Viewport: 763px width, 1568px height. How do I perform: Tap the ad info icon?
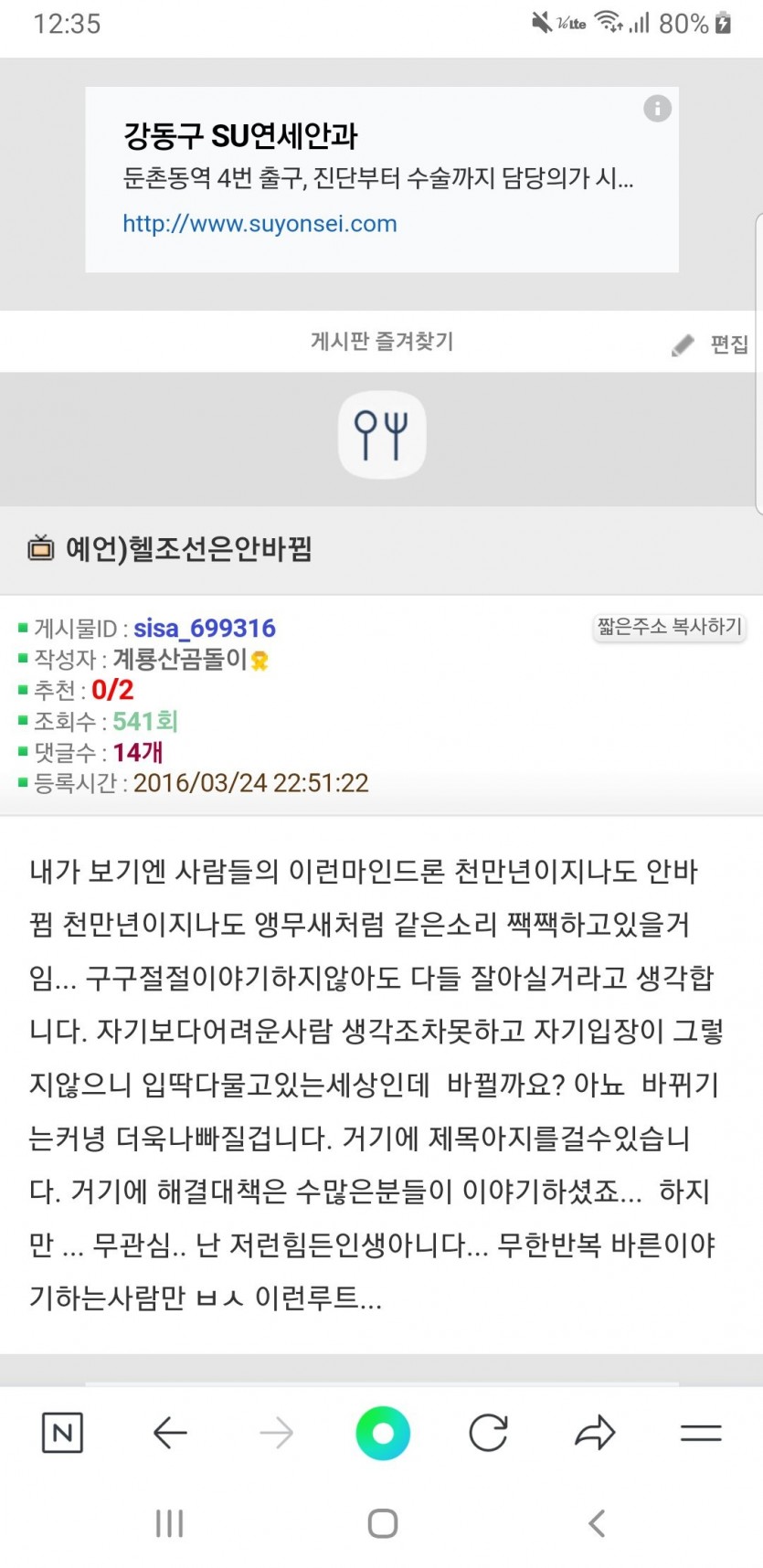(x=657, y=109)
